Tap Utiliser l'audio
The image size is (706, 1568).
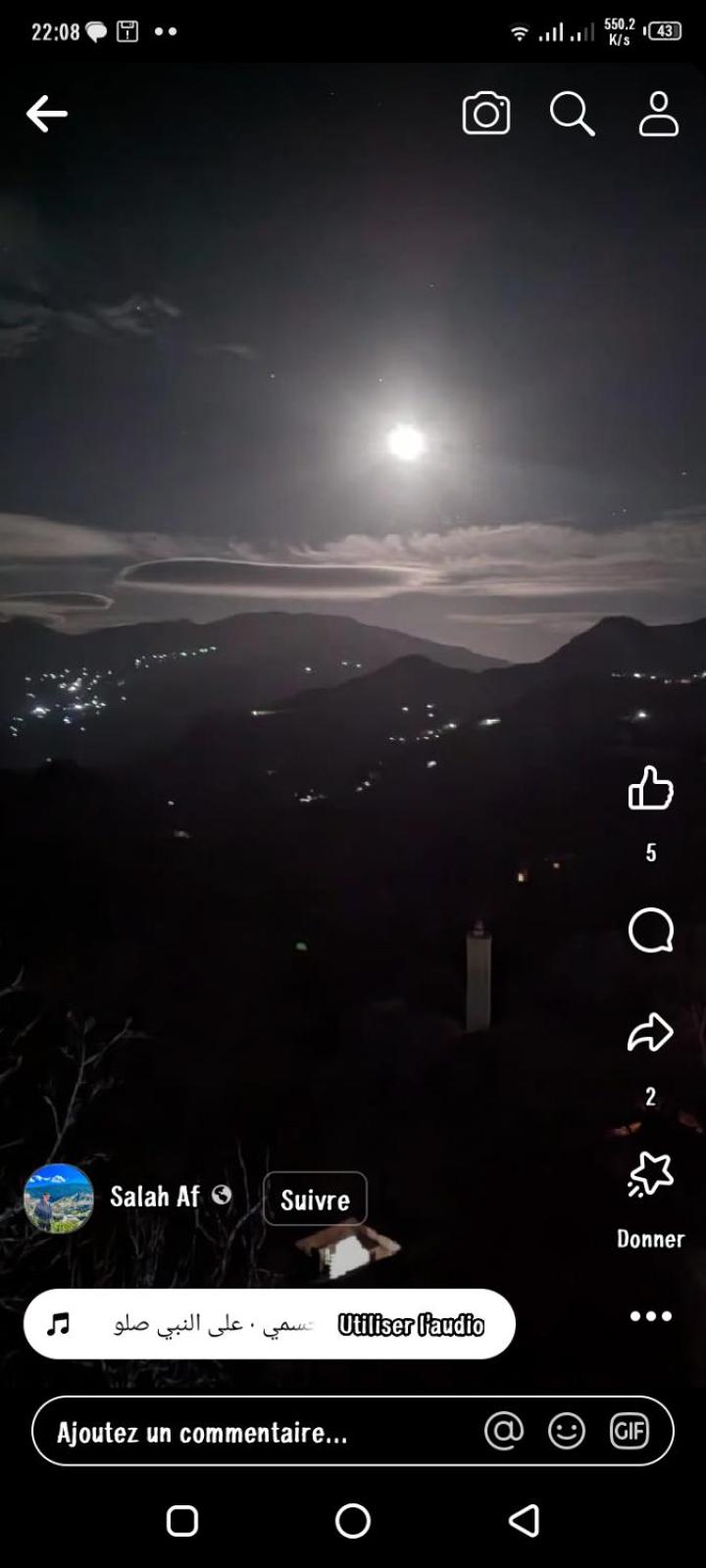click(x=411, y=1325)
